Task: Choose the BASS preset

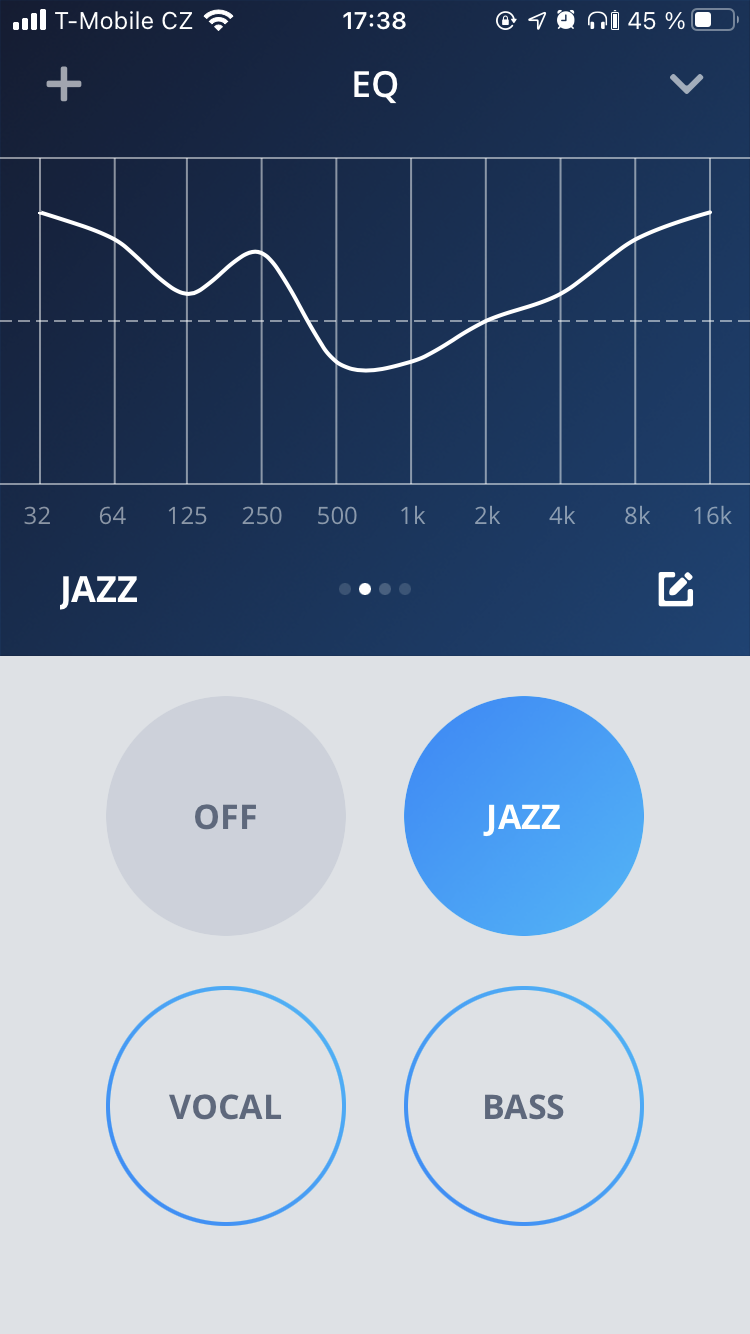Action: 524,1106
